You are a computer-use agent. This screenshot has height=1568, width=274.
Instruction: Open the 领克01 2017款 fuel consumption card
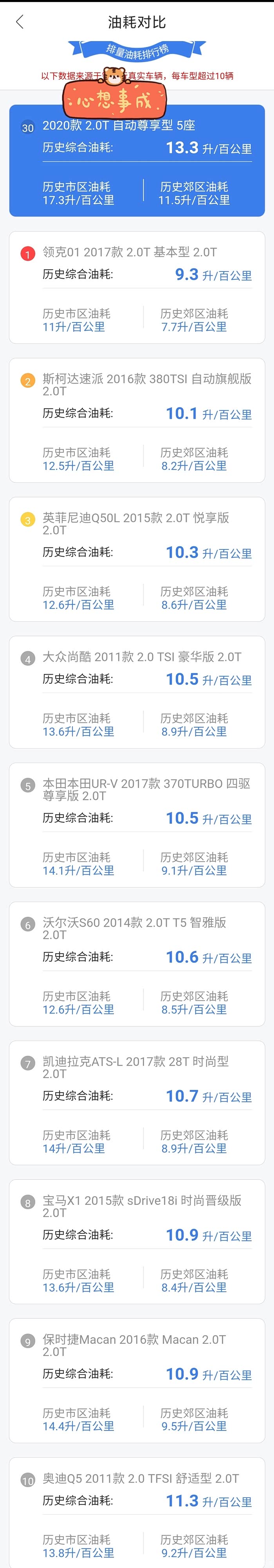137,287
